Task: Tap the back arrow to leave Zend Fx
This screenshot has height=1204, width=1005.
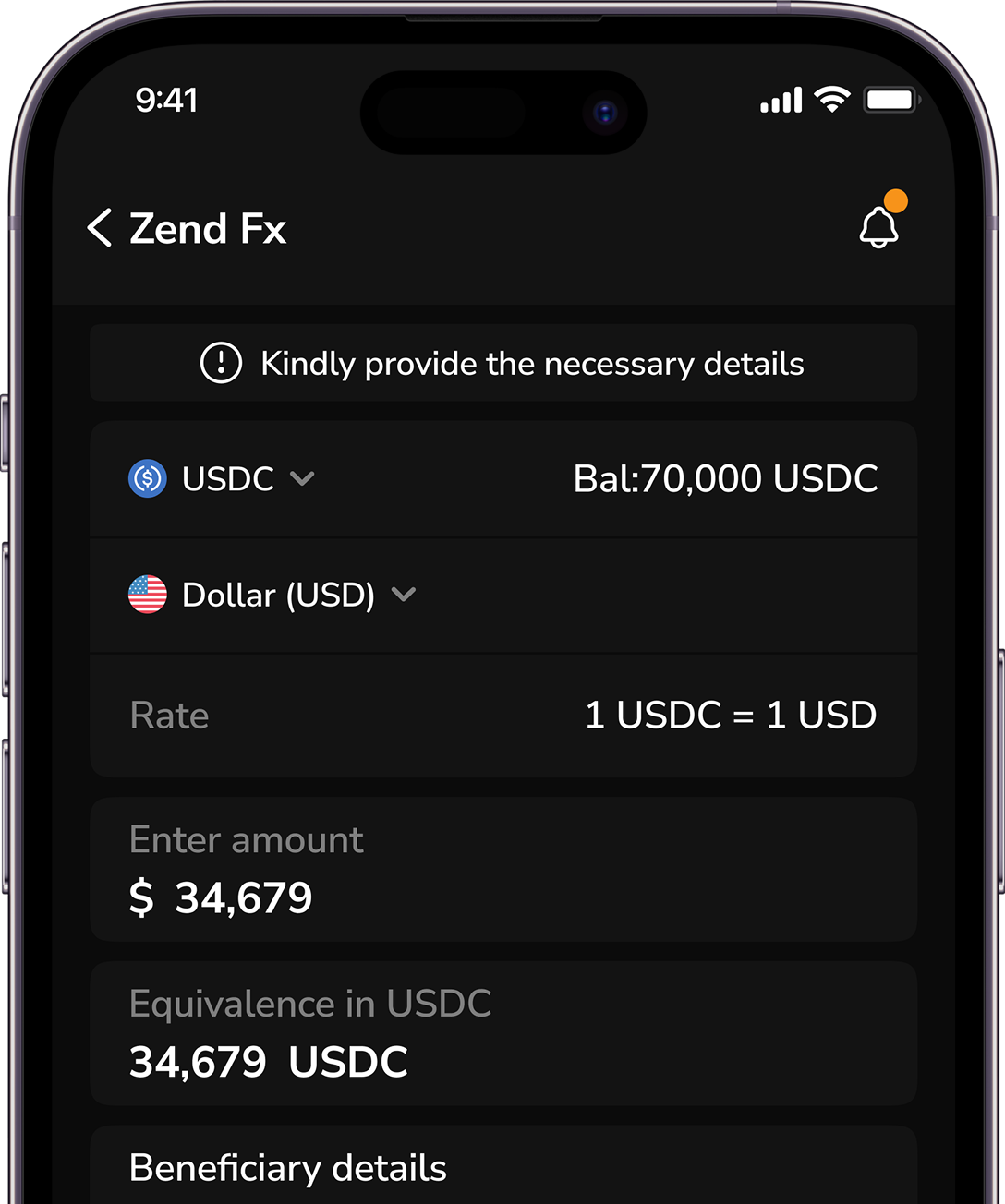Action: tap(98, 229)
